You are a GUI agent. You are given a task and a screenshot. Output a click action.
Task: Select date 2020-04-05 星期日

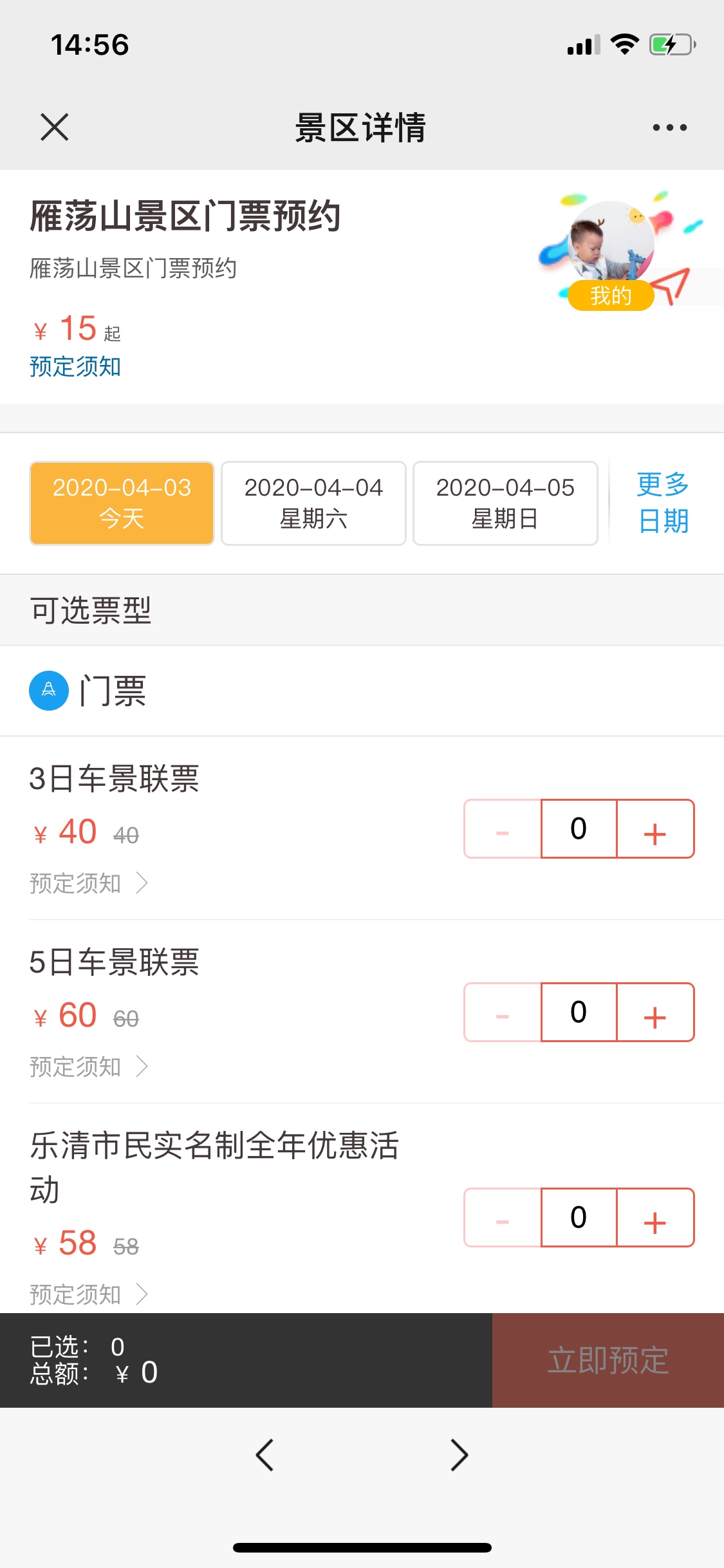click(x=505, y=503)
